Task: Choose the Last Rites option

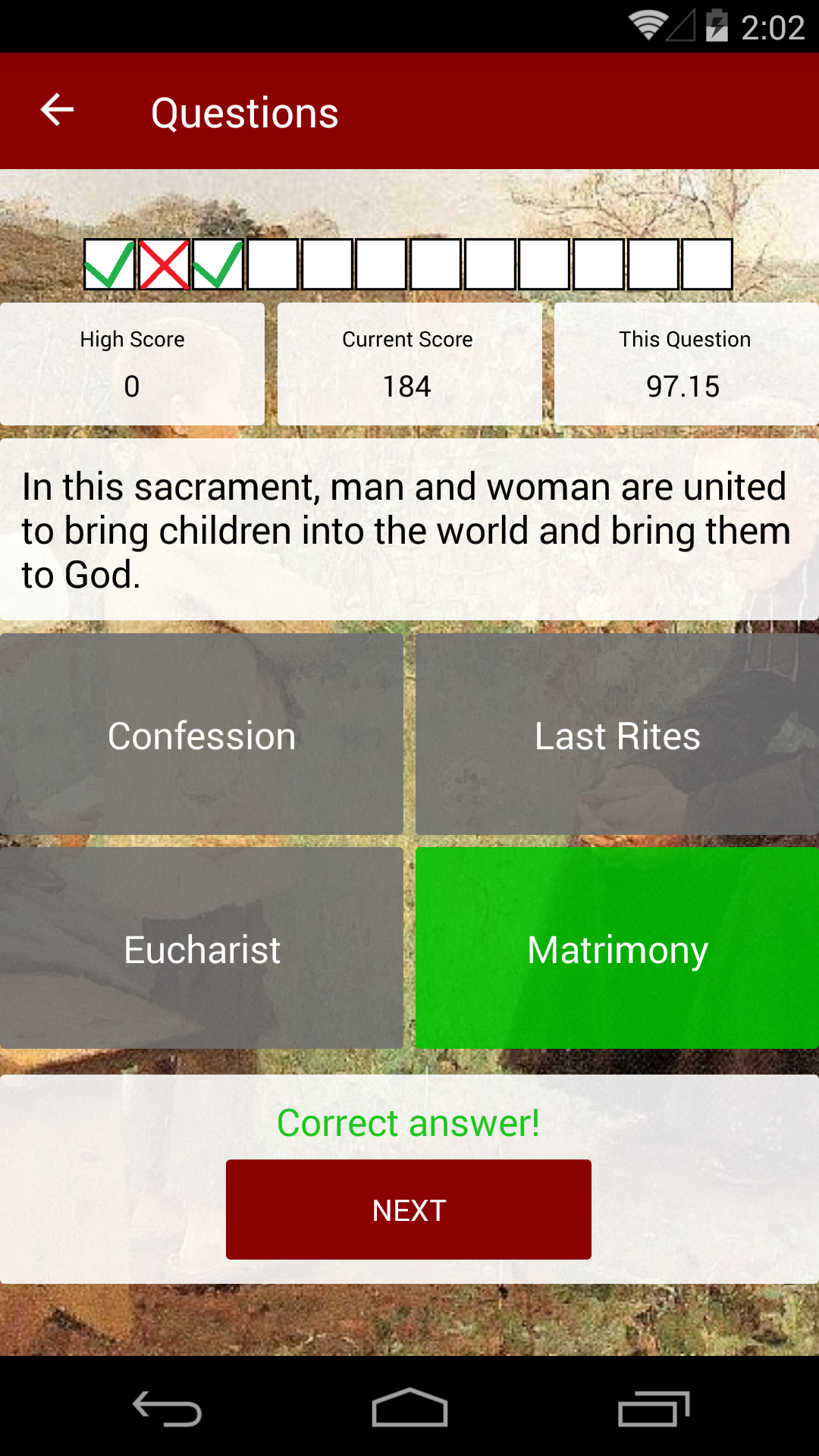Action: 617,735
